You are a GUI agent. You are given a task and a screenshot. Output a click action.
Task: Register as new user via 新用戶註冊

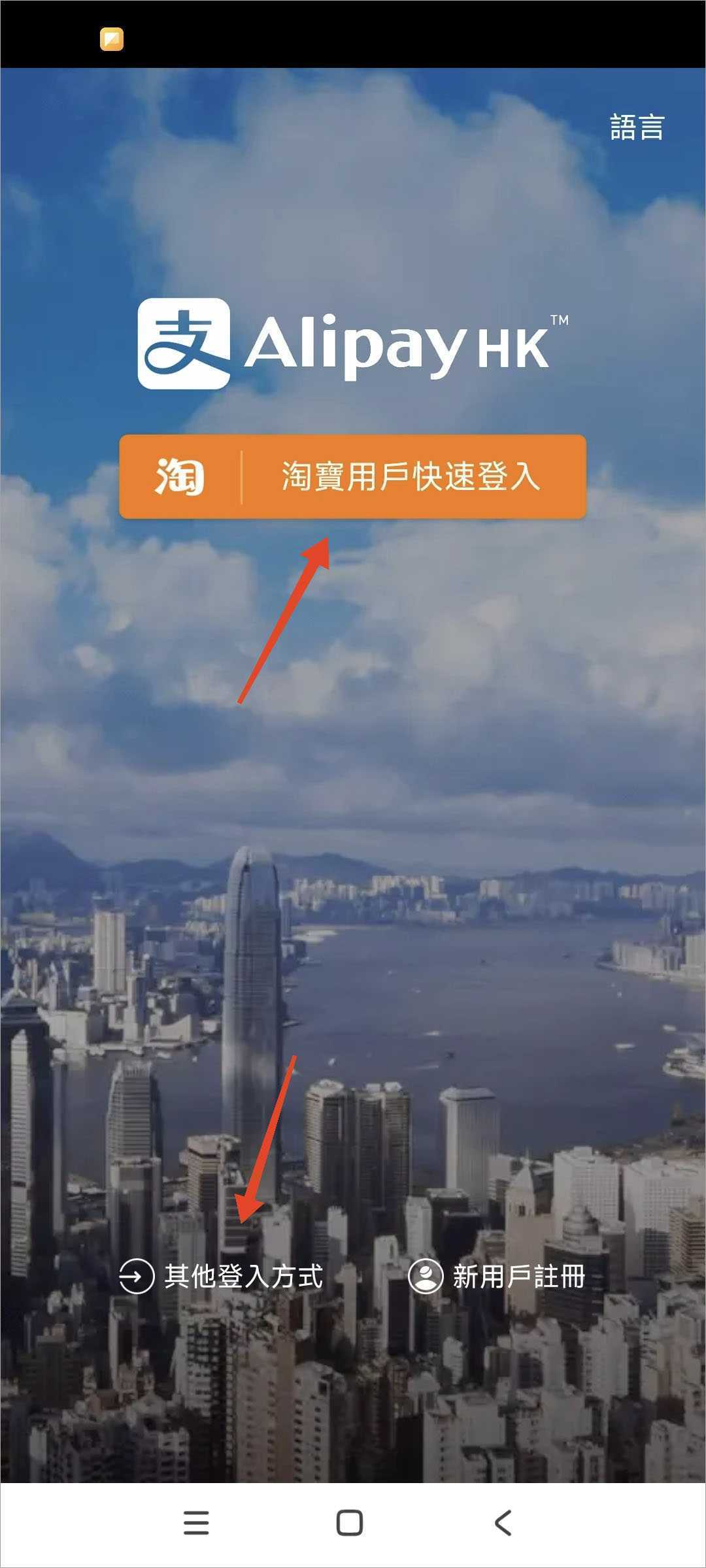click(x=497, y=1276)
